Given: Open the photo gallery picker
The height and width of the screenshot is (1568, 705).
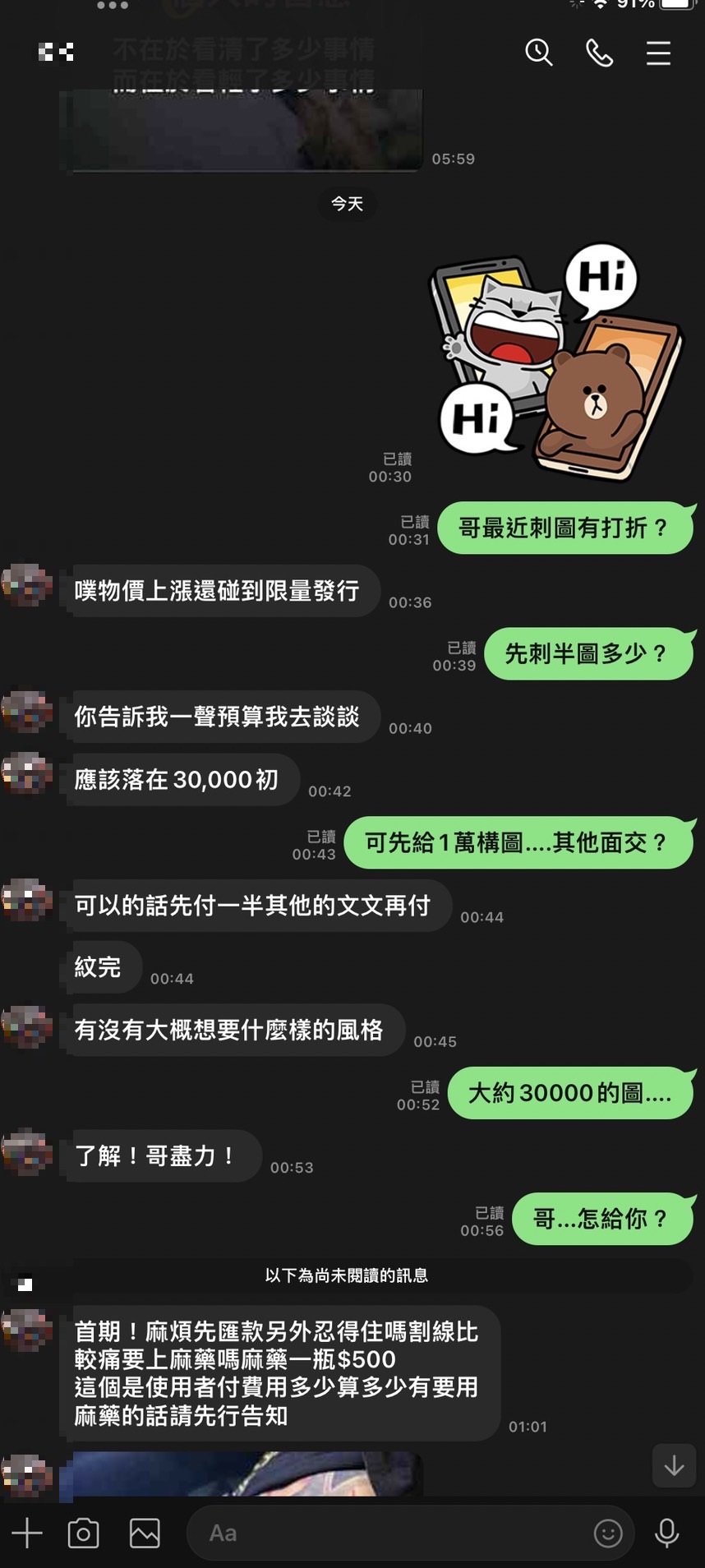Looking at the screenshot, I should tap(145, 1533).
